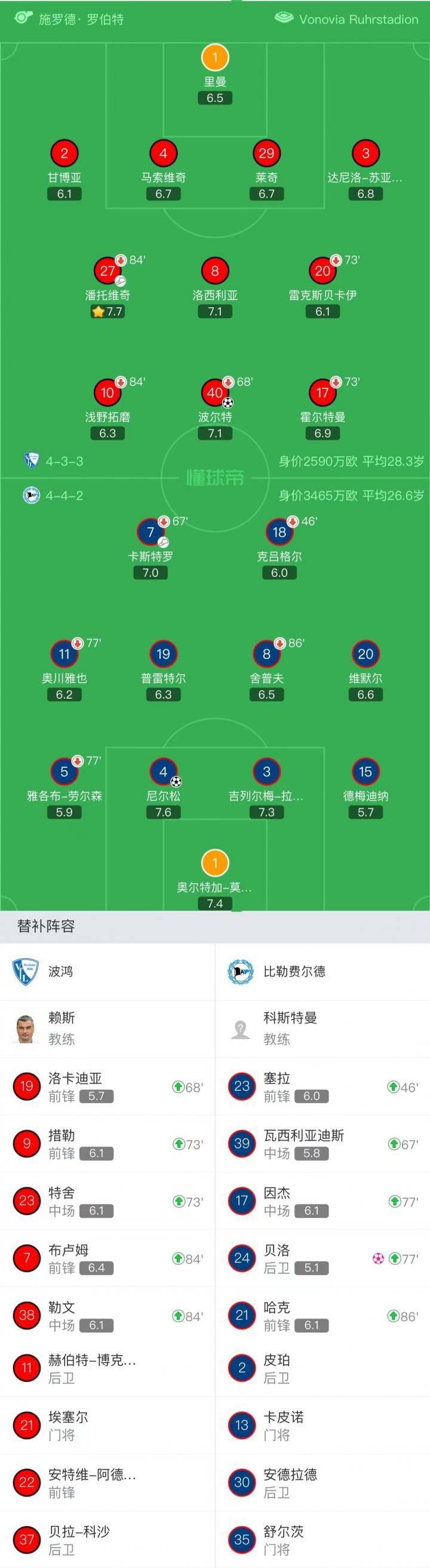Open substitute 哈克's row
The height and width of the screenshot is (1568, 430).
point(322,1316)
